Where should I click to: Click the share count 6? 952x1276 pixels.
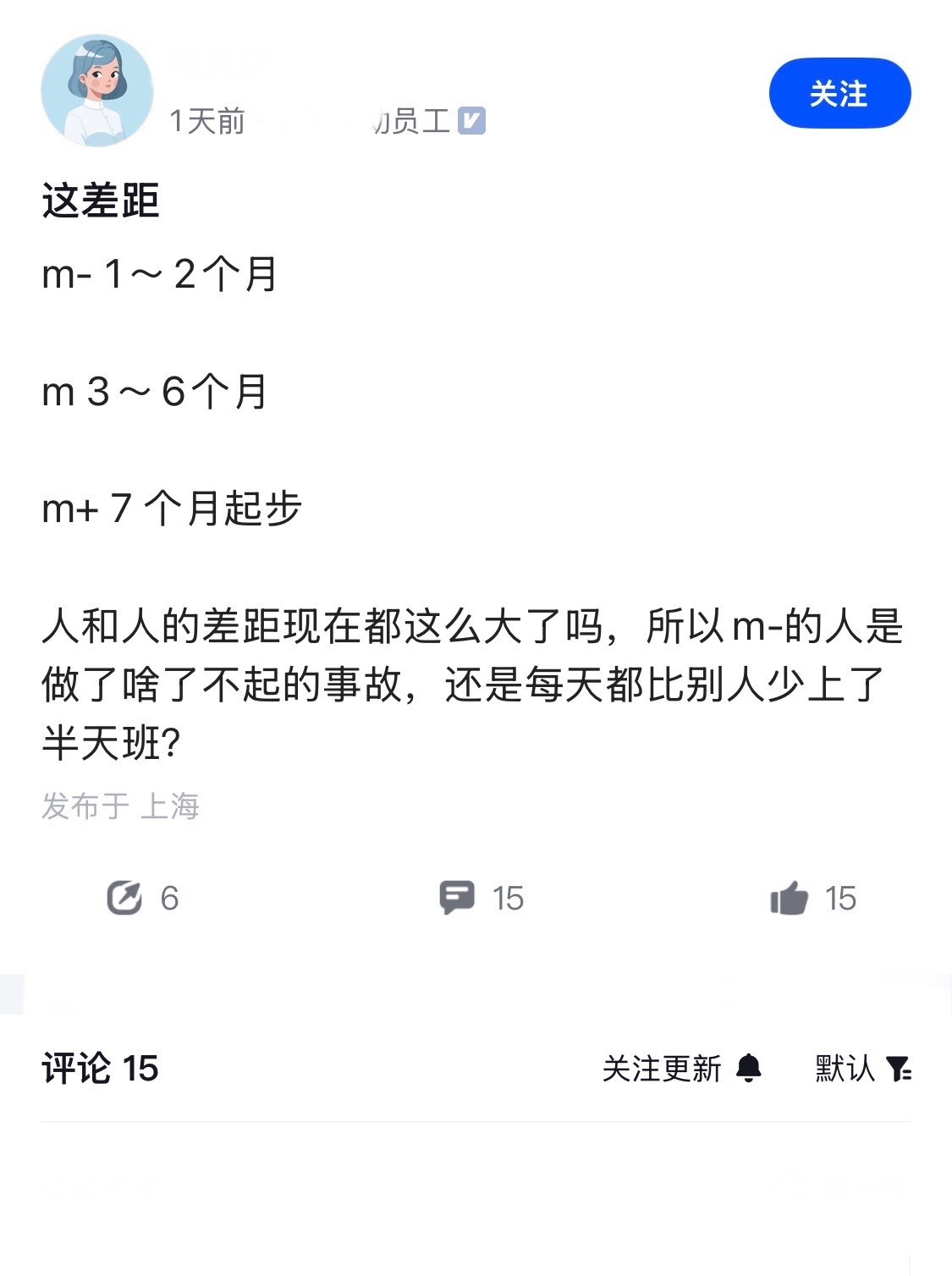[171, 899]
